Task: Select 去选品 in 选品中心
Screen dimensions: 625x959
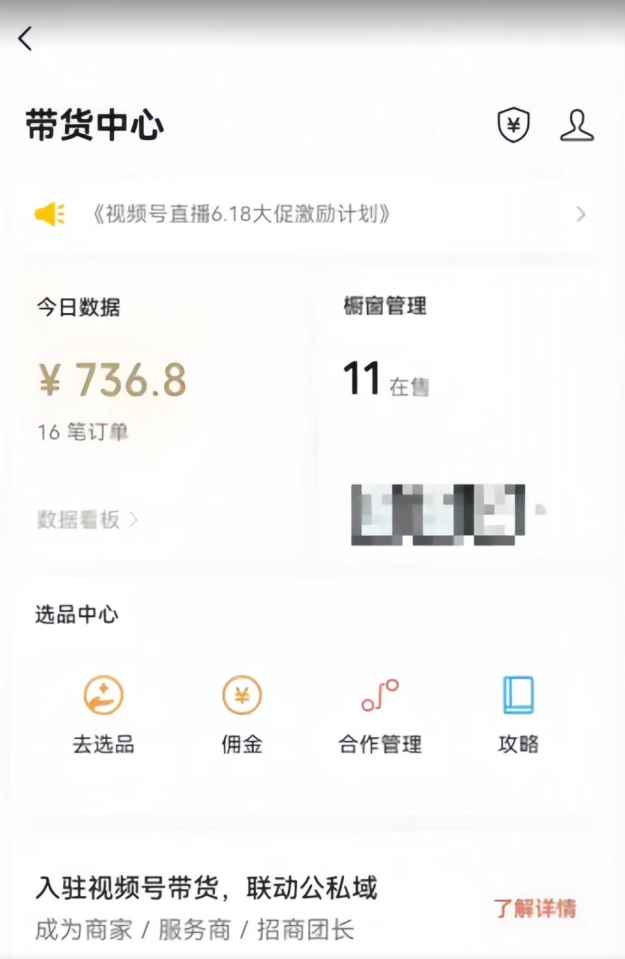Action: click(103, 712)
